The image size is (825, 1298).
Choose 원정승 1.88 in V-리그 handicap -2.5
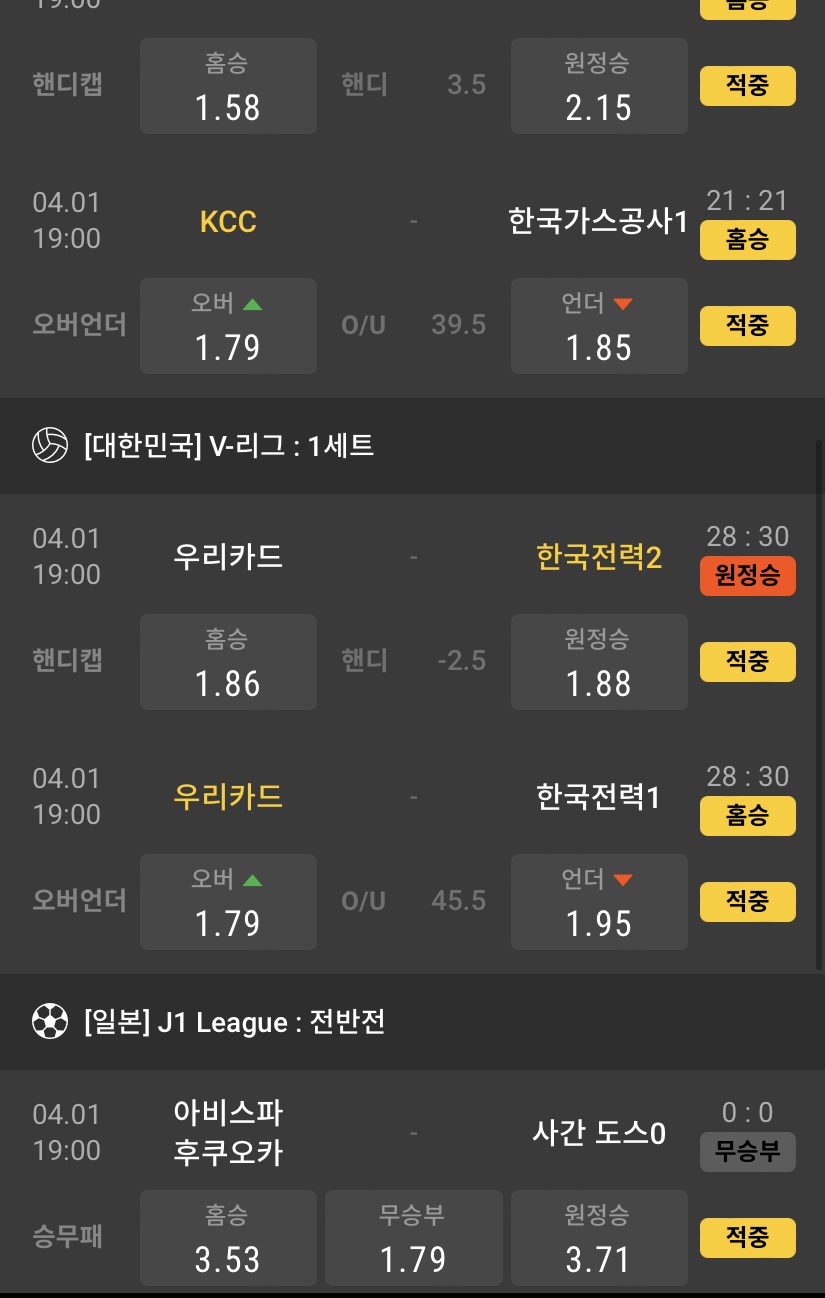click(x=599, y=663)
